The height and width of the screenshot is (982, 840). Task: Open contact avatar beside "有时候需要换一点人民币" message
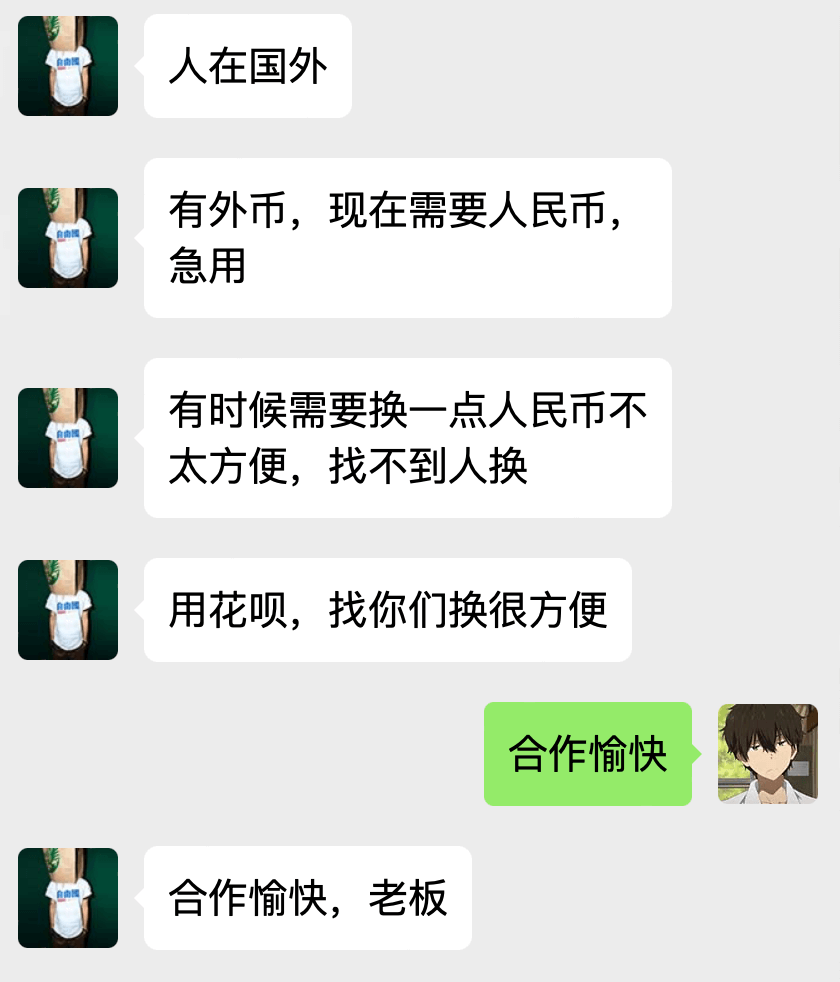[x=68, y=438]
